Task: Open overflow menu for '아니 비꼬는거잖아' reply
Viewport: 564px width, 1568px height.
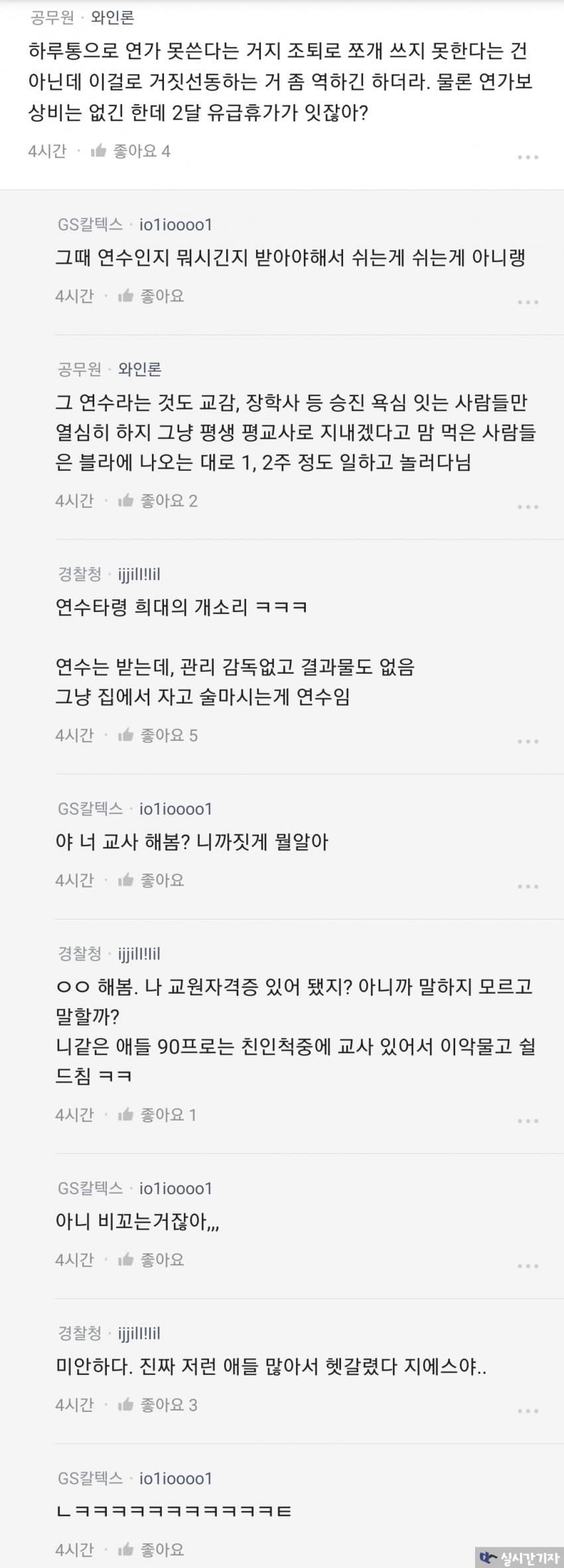Action: 528,1266
